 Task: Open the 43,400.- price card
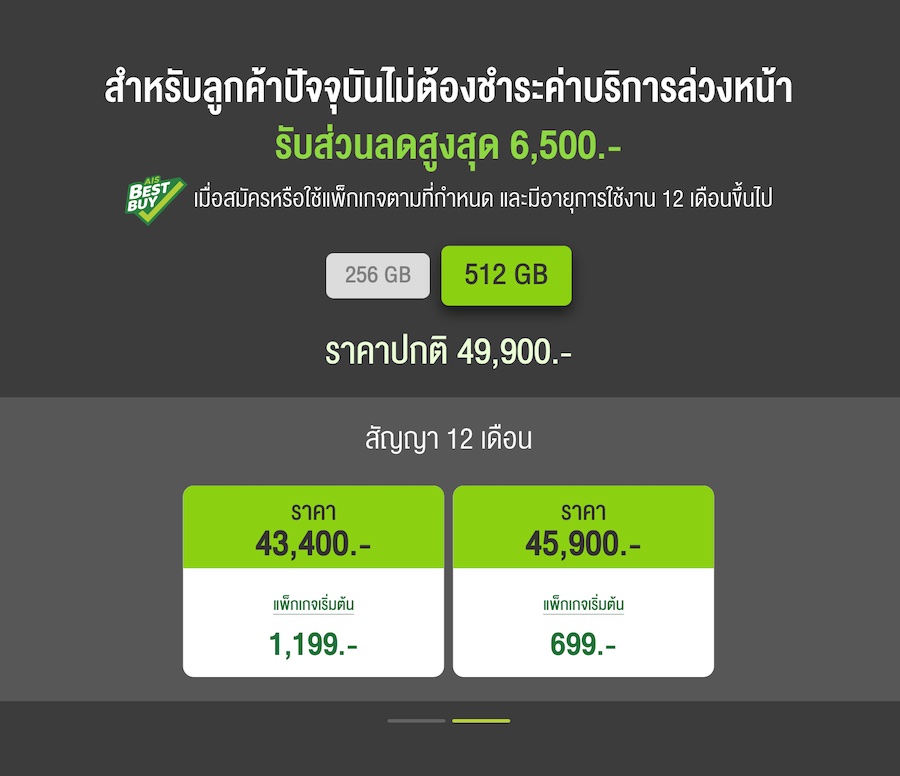(x=313, y=581)
